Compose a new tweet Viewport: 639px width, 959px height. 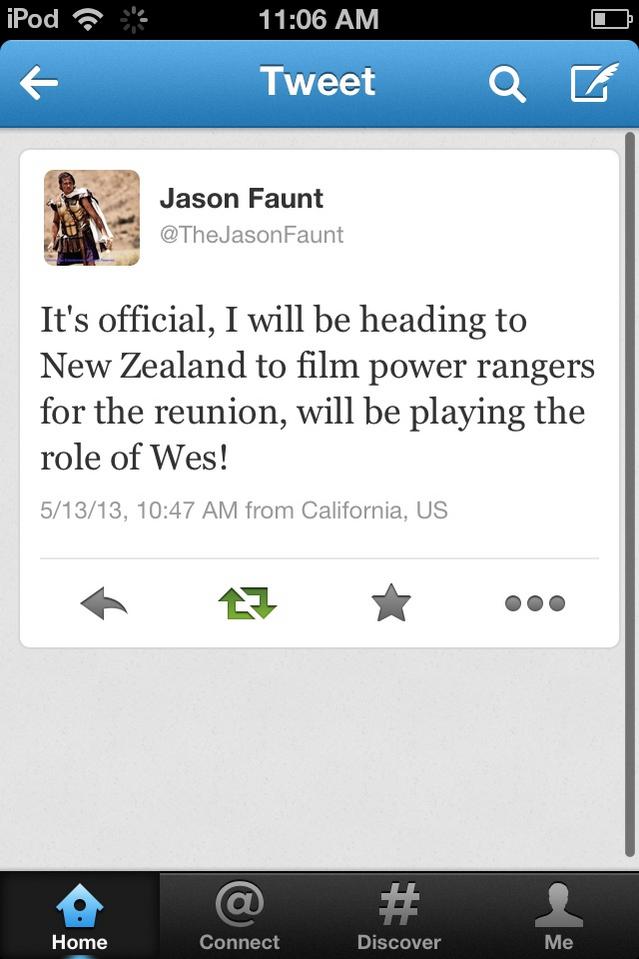pos(593,84)
